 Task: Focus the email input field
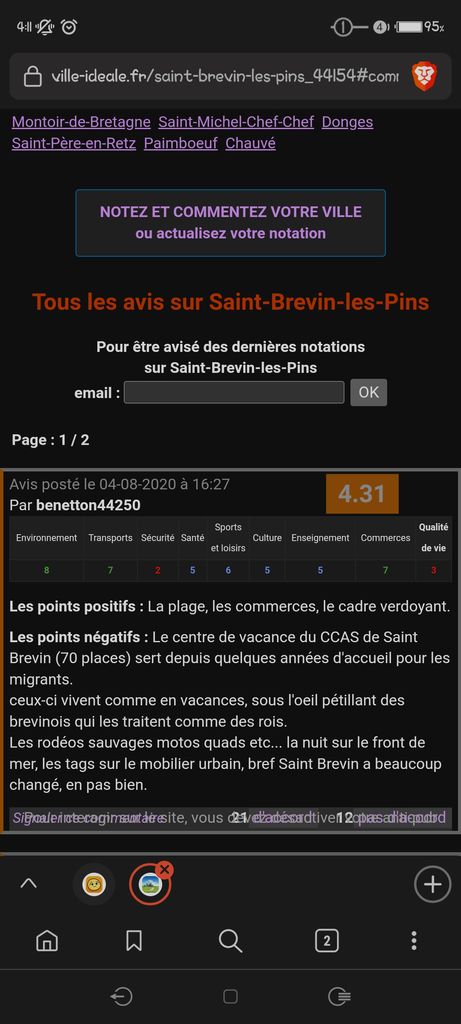pyautogui.click(x=234, y=392)
